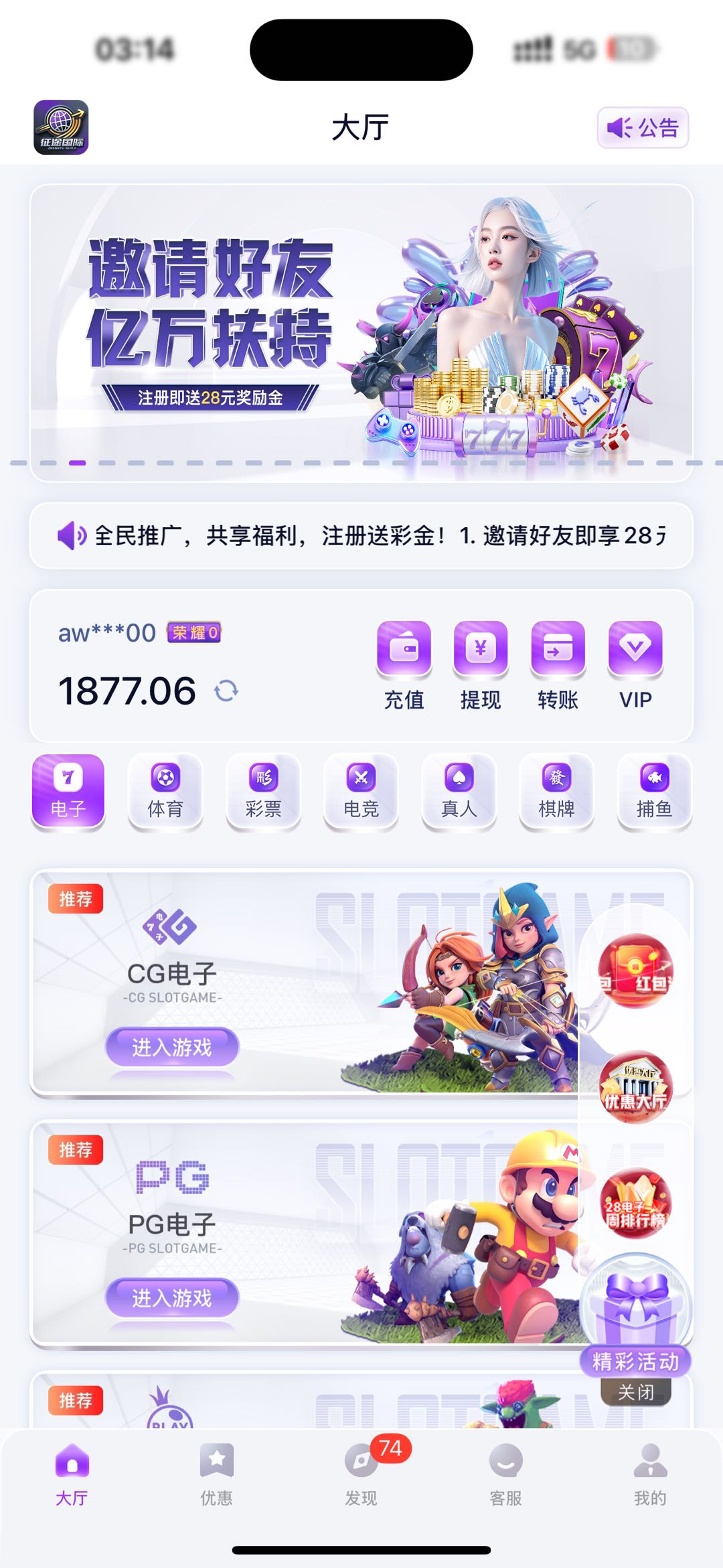Switch to the 真人 live category

459,792
